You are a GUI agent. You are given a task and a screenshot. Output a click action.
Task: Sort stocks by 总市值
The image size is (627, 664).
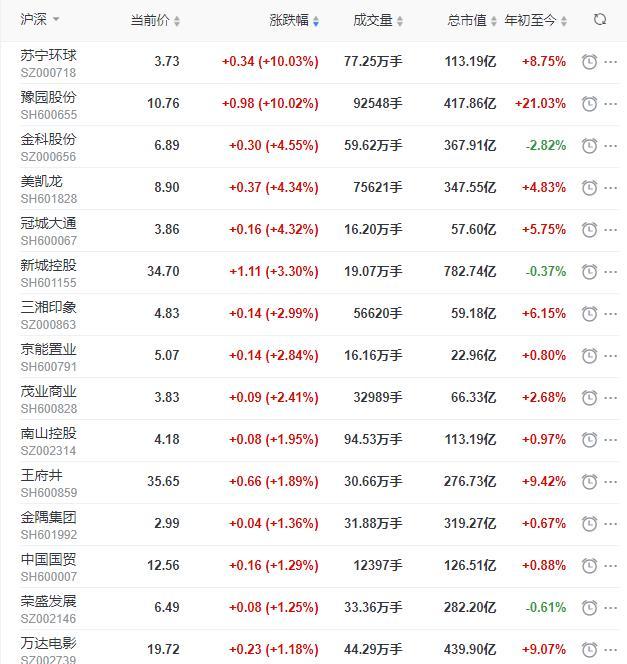(x=470, y=20)
